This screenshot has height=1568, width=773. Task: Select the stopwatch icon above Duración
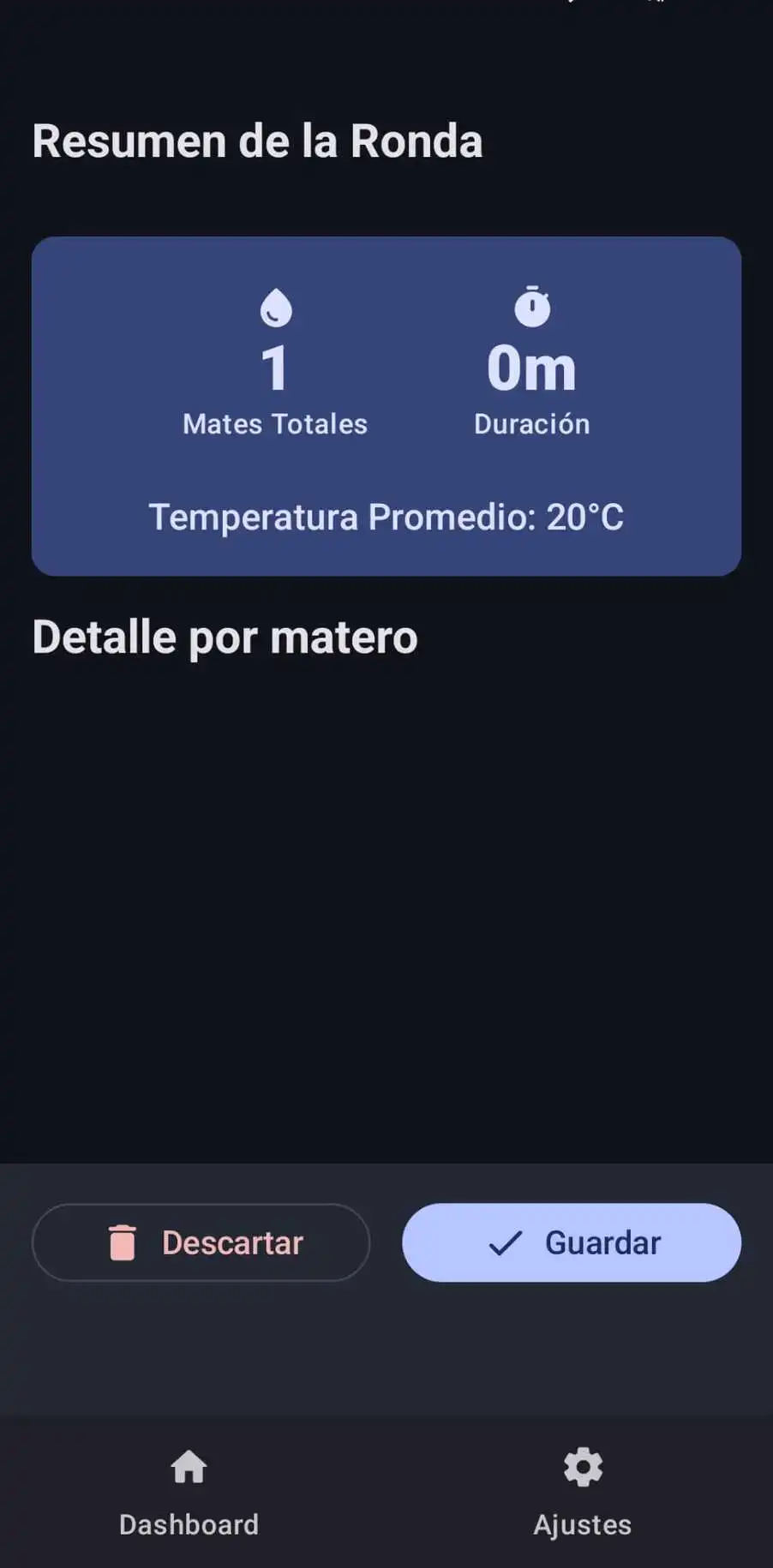click(x=531, y=308)
